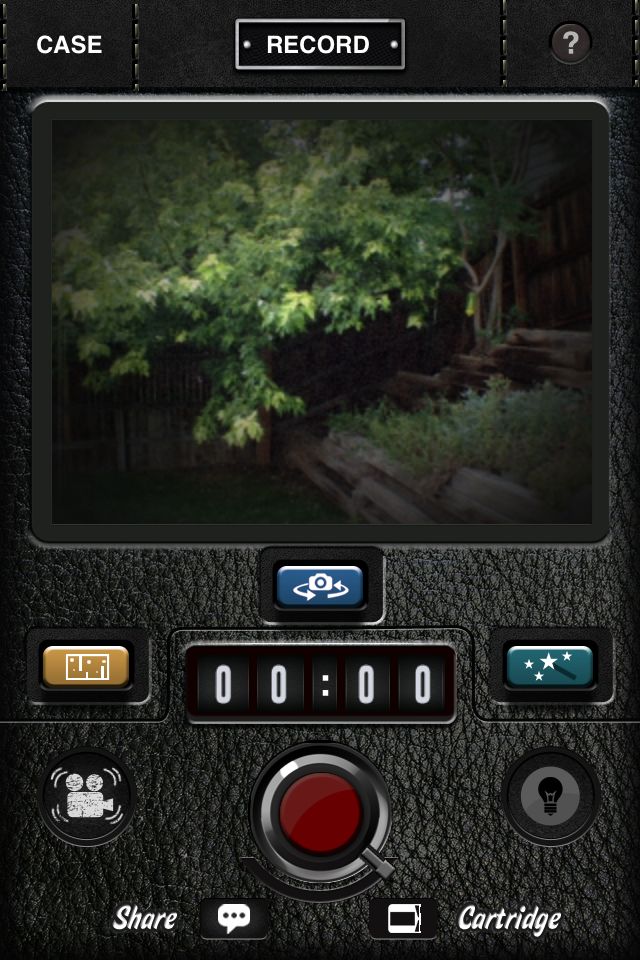Image resolution: width=640 pixels, height=960 pixels.
Task: Open the CASE section
Action: tap(69, 45)
